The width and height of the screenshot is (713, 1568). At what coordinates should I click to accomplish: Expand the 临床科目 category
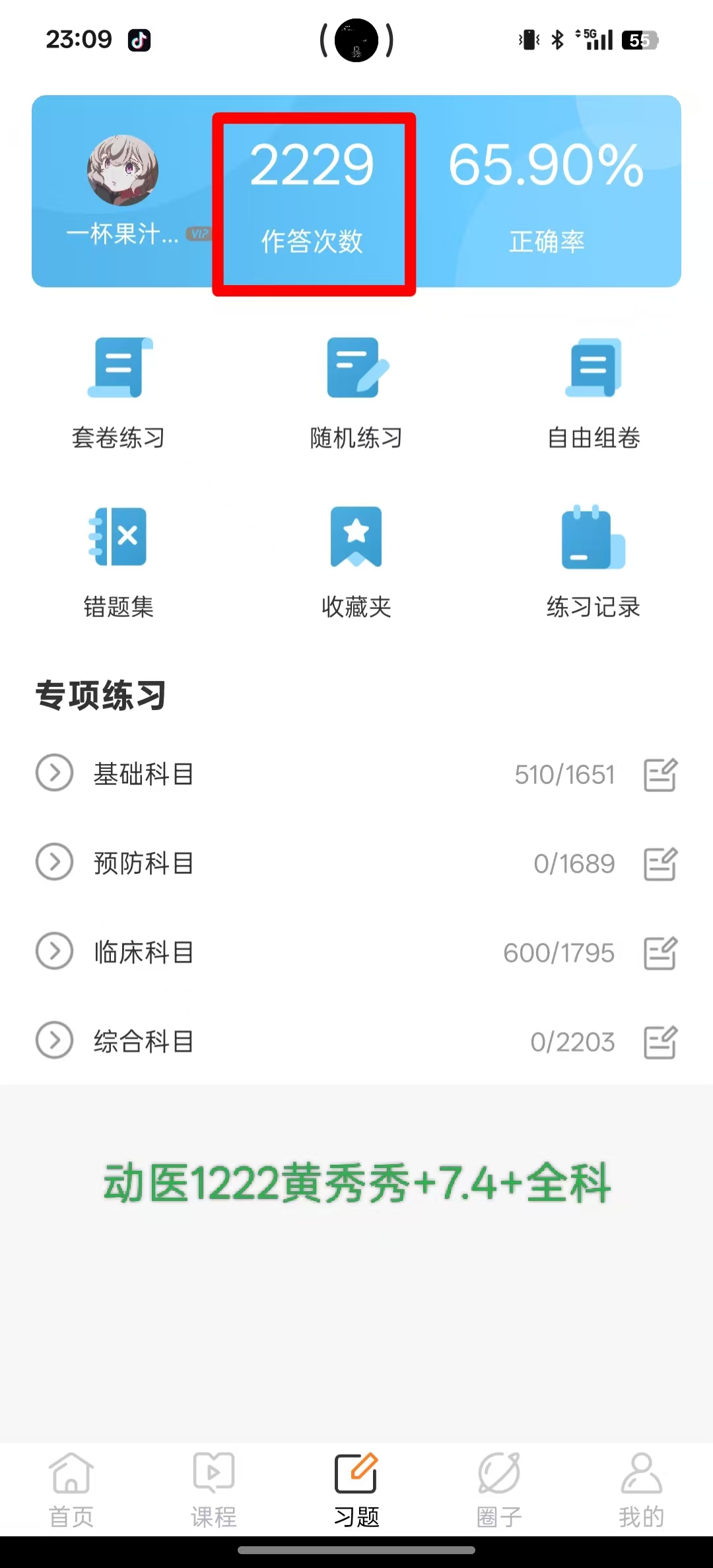tap(54, 951)
